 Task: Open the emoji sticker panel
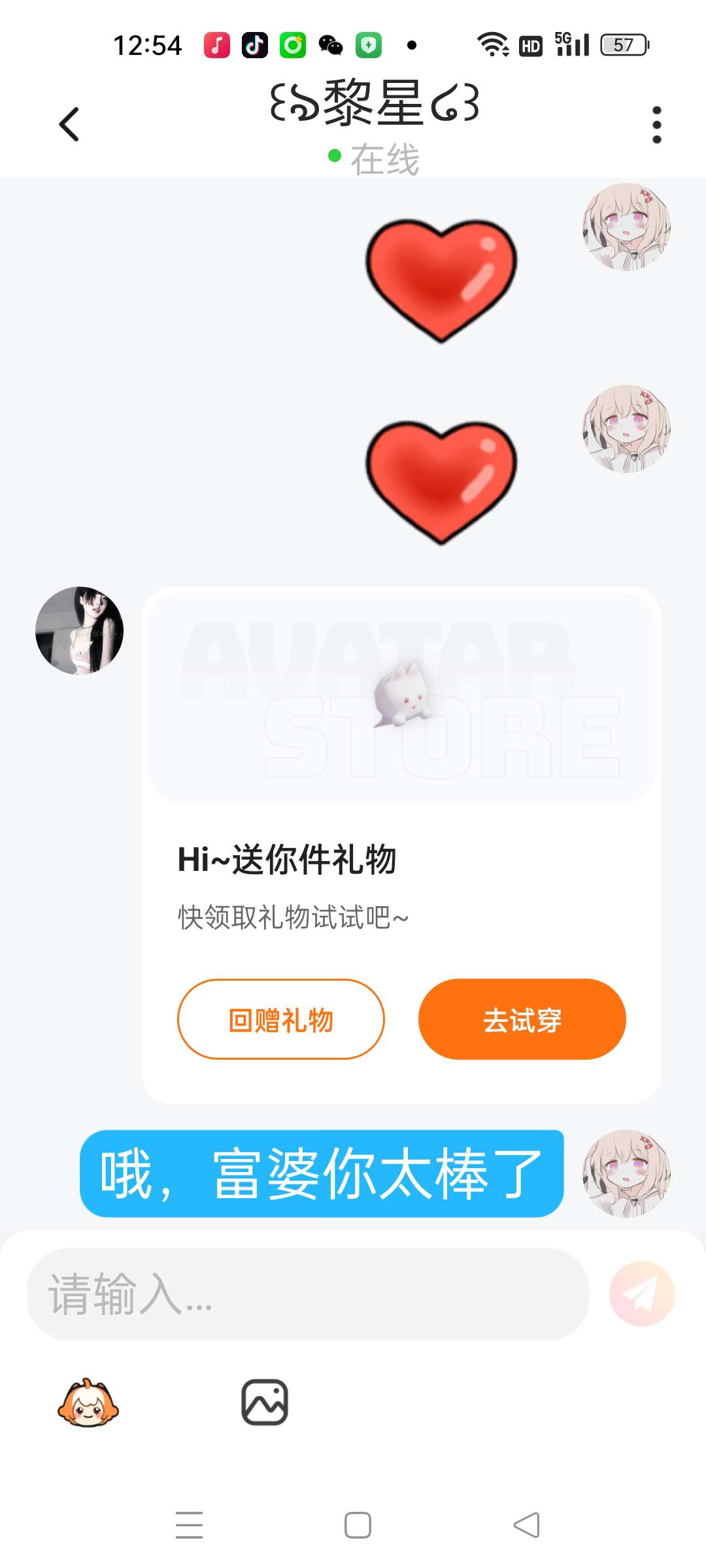tap(88, 1403)
